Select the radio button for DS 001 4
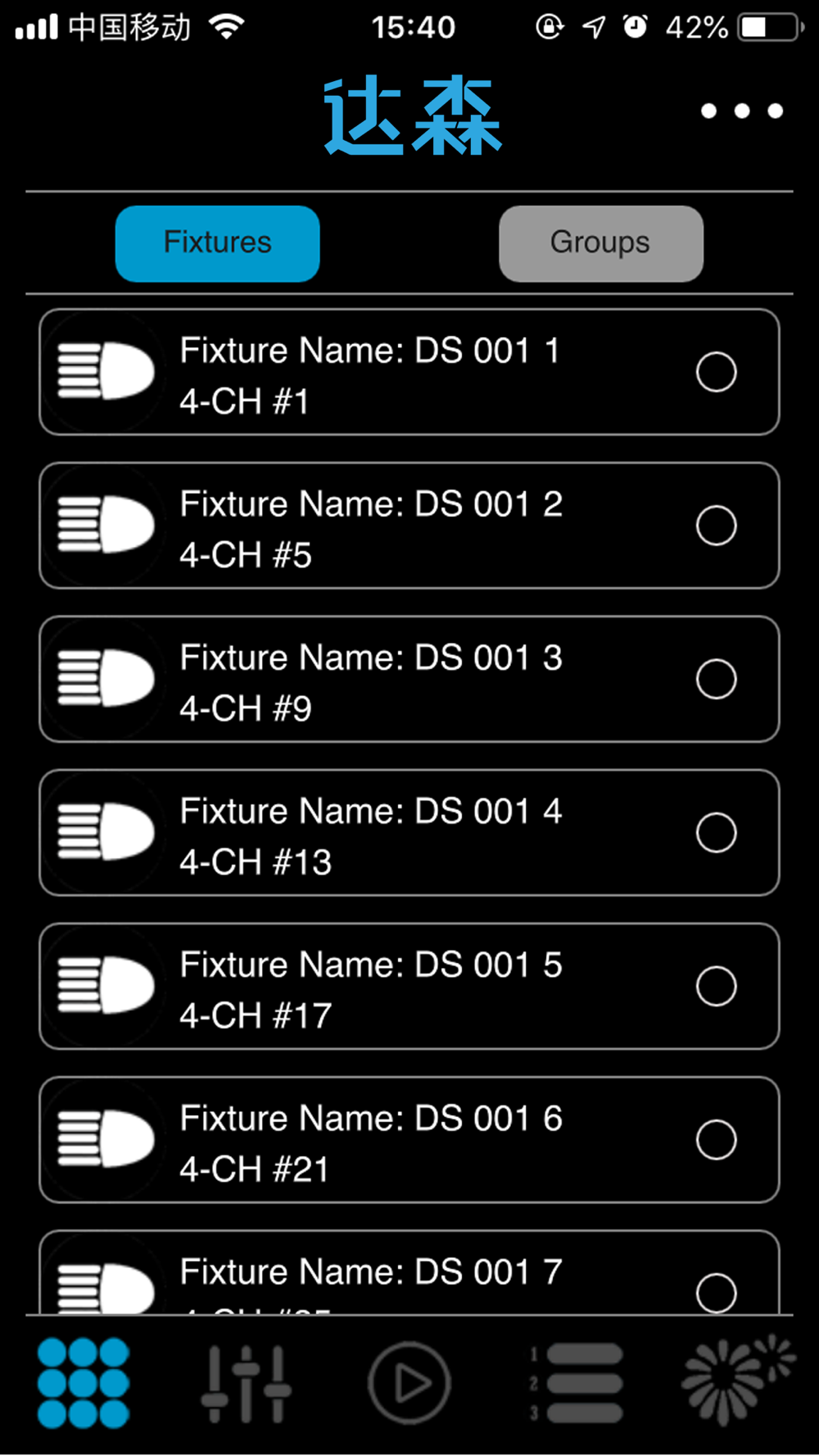Image resolution: width=819 pixels, height=1456 pixels. click(717, 832)
